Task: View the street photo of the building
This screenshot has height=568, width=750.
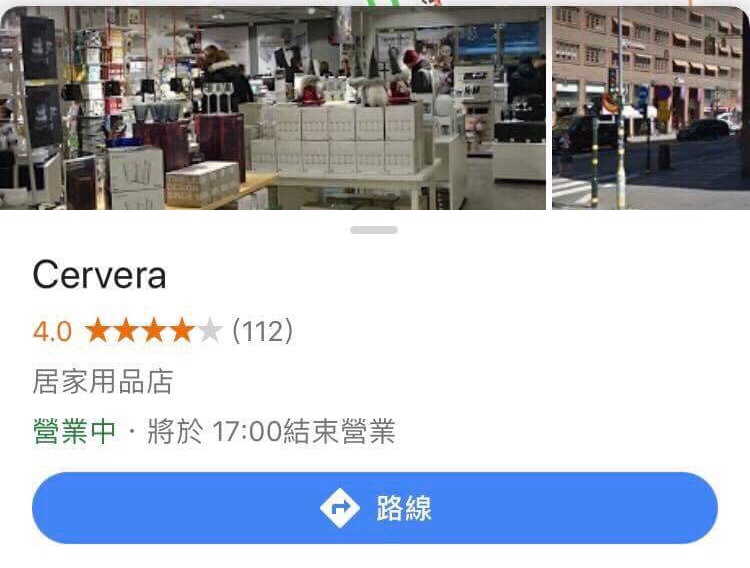Action: click(x=650, y=108)
